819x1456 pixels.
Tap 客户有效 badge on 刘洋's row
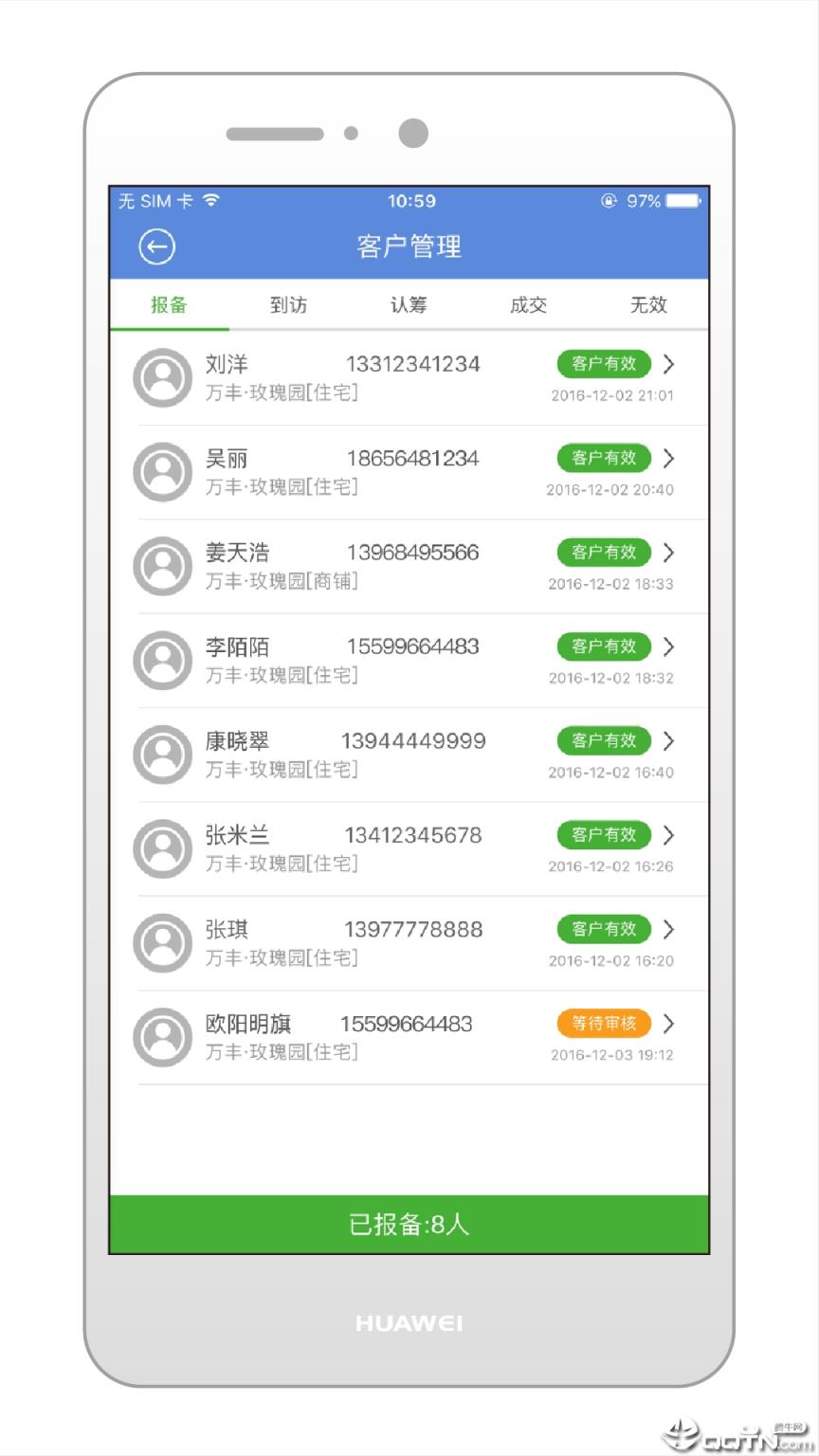[603, 364]
